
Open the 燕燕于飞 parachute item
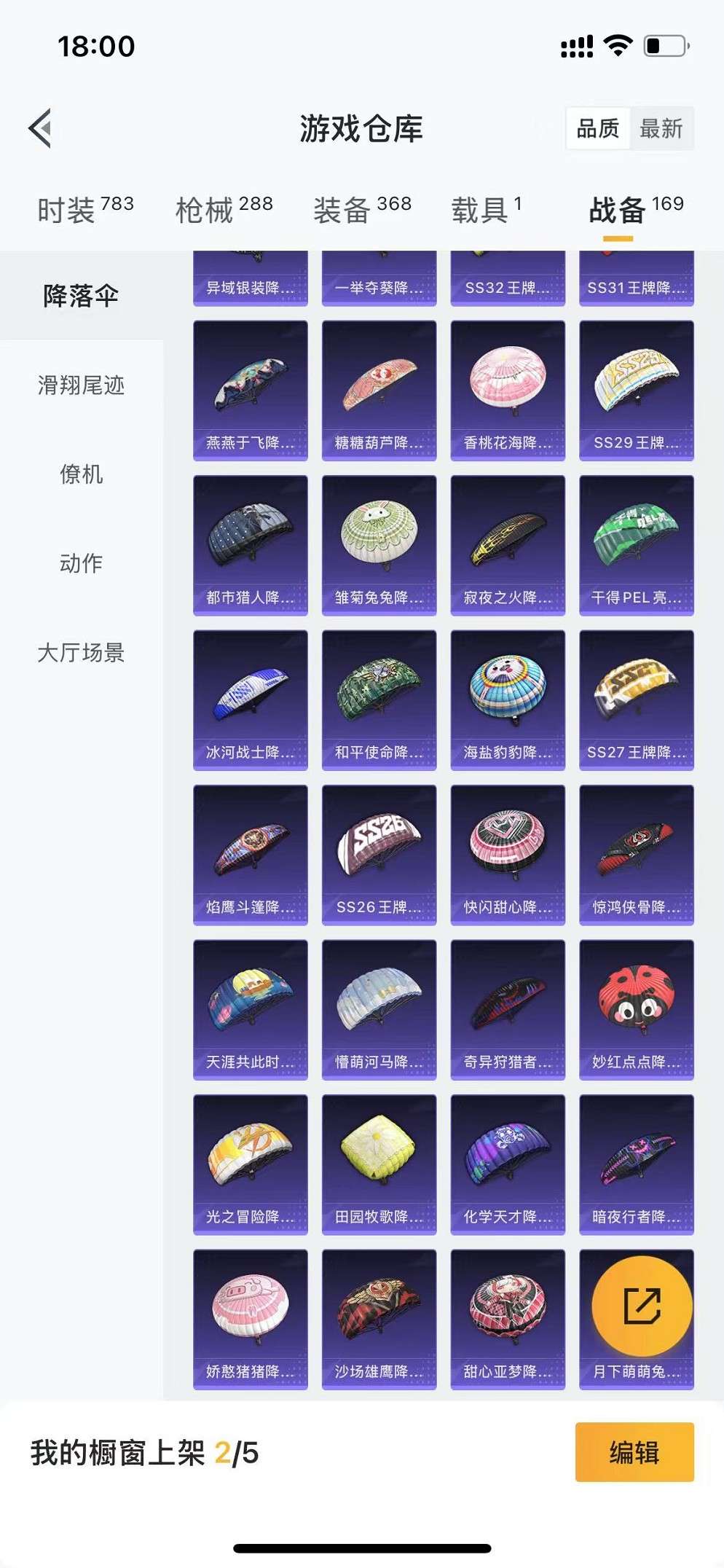(250, 391)
